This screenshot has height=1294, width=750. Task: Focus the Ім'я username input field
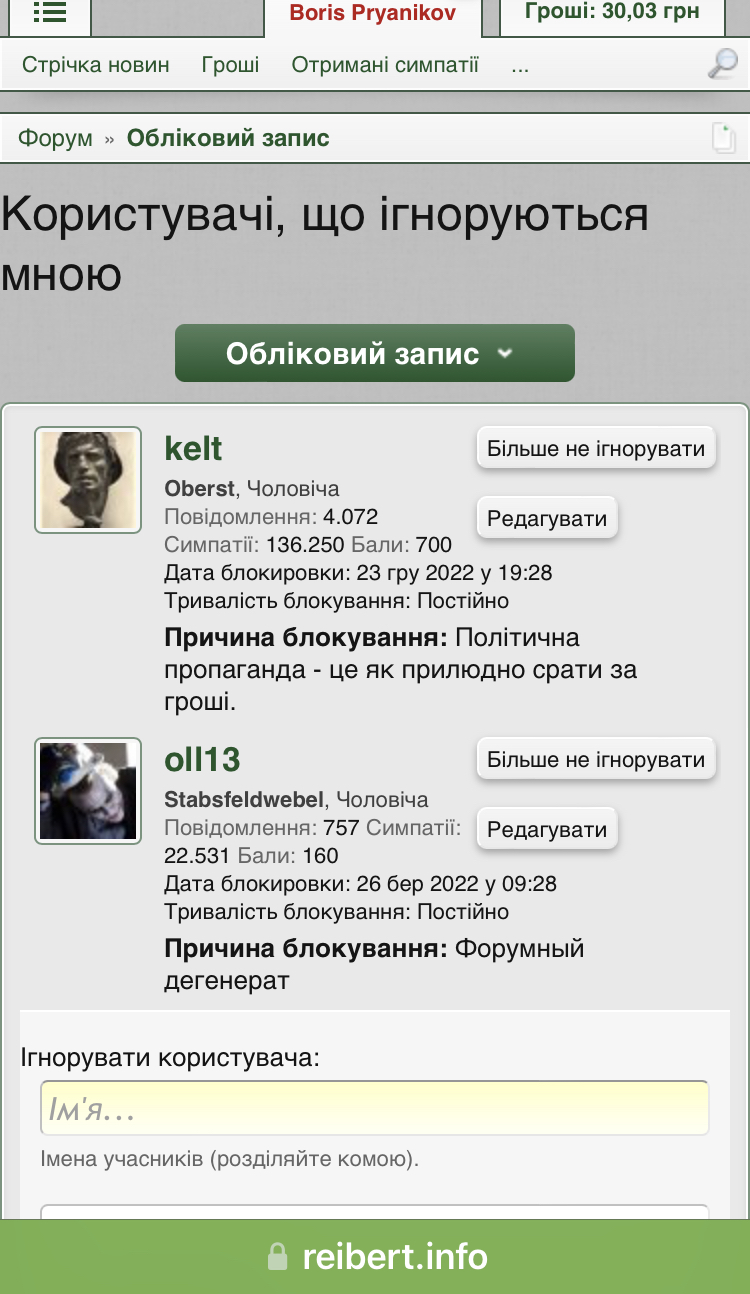374,1108
